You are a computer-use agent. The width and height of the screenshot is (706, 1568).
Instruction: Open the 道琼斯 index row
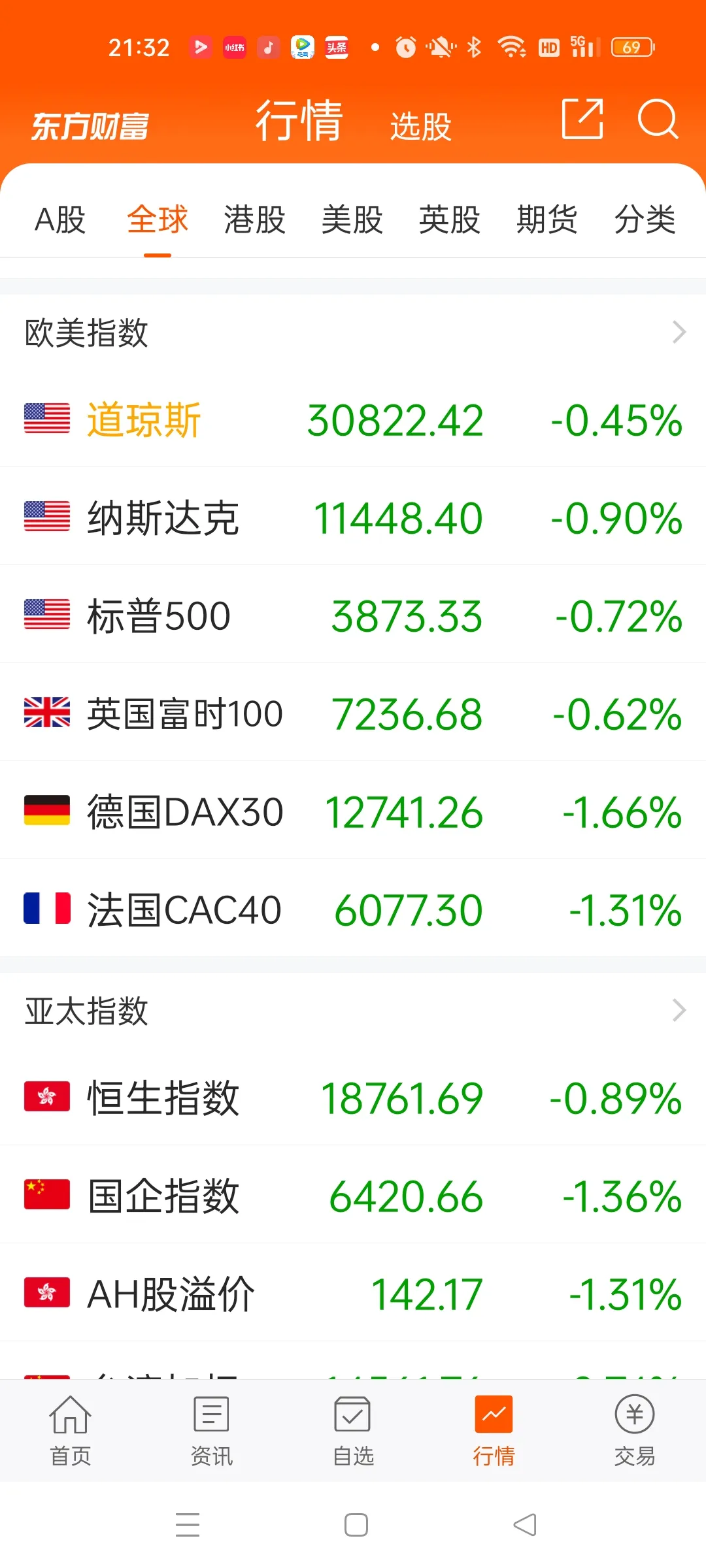coord(353,419)
